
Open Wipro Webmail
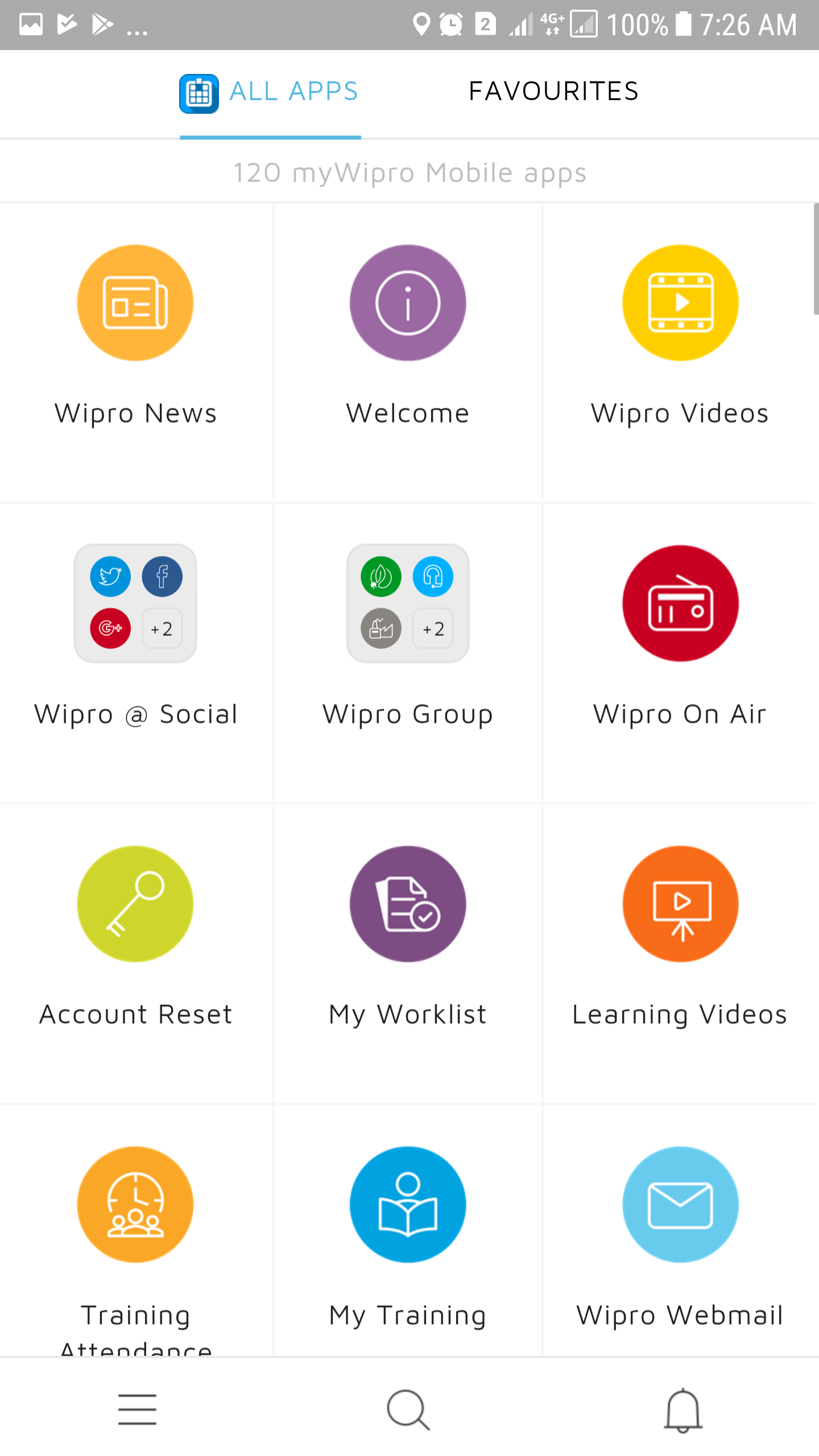click(x=680, y=1205)
